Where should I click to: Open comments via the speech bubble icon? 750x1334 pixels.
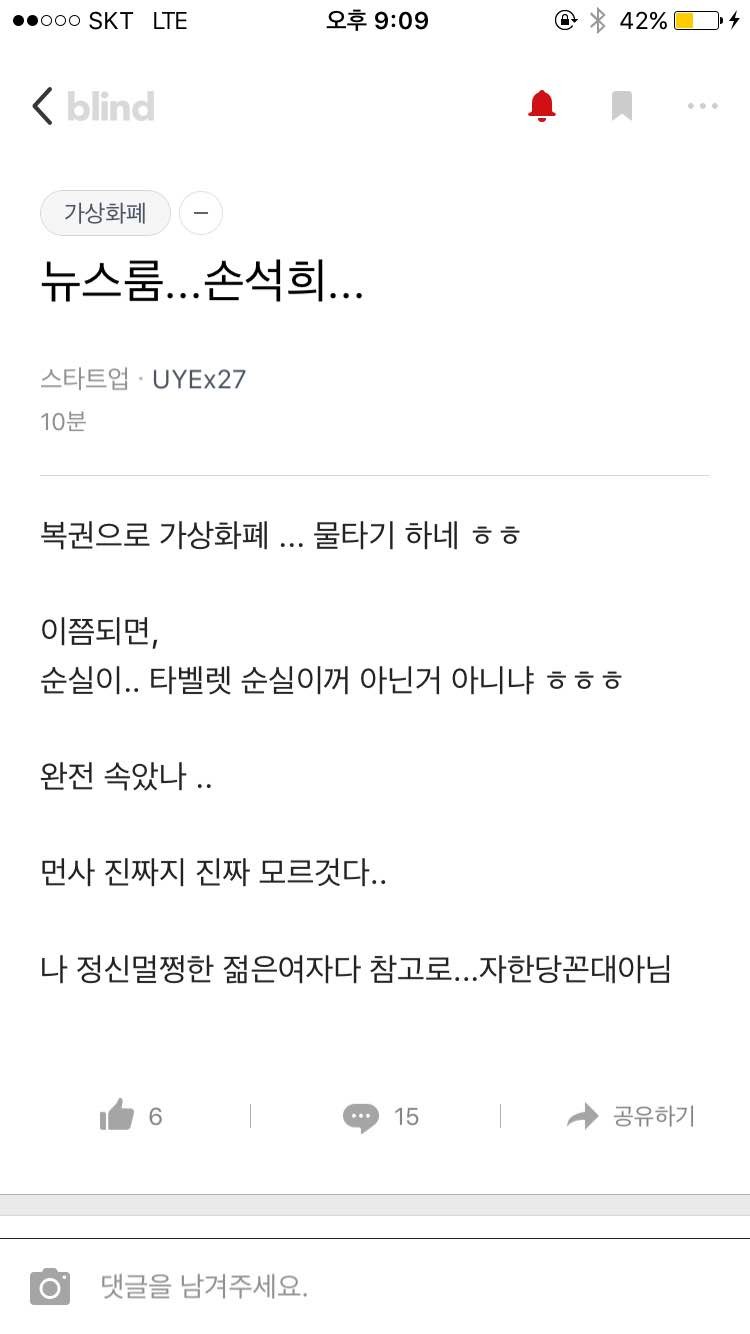[x=362, y=1115]
